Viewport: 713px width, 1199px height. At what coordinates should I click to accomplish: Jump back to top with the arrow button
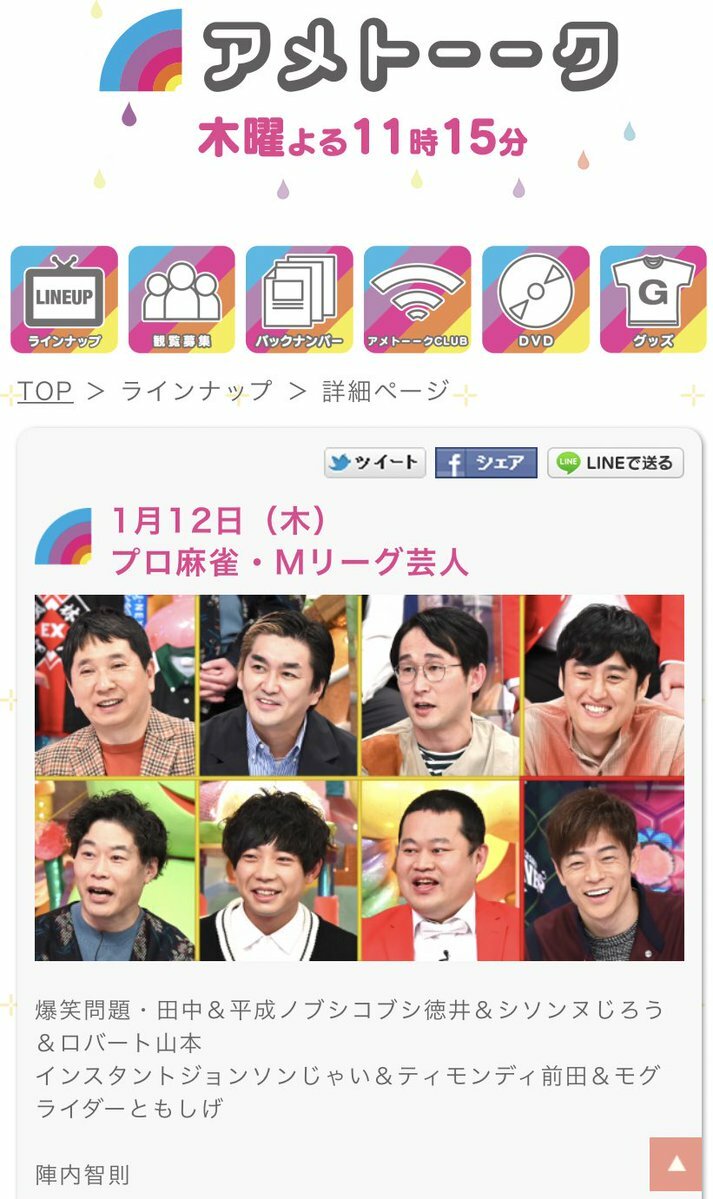point(676,1164)
